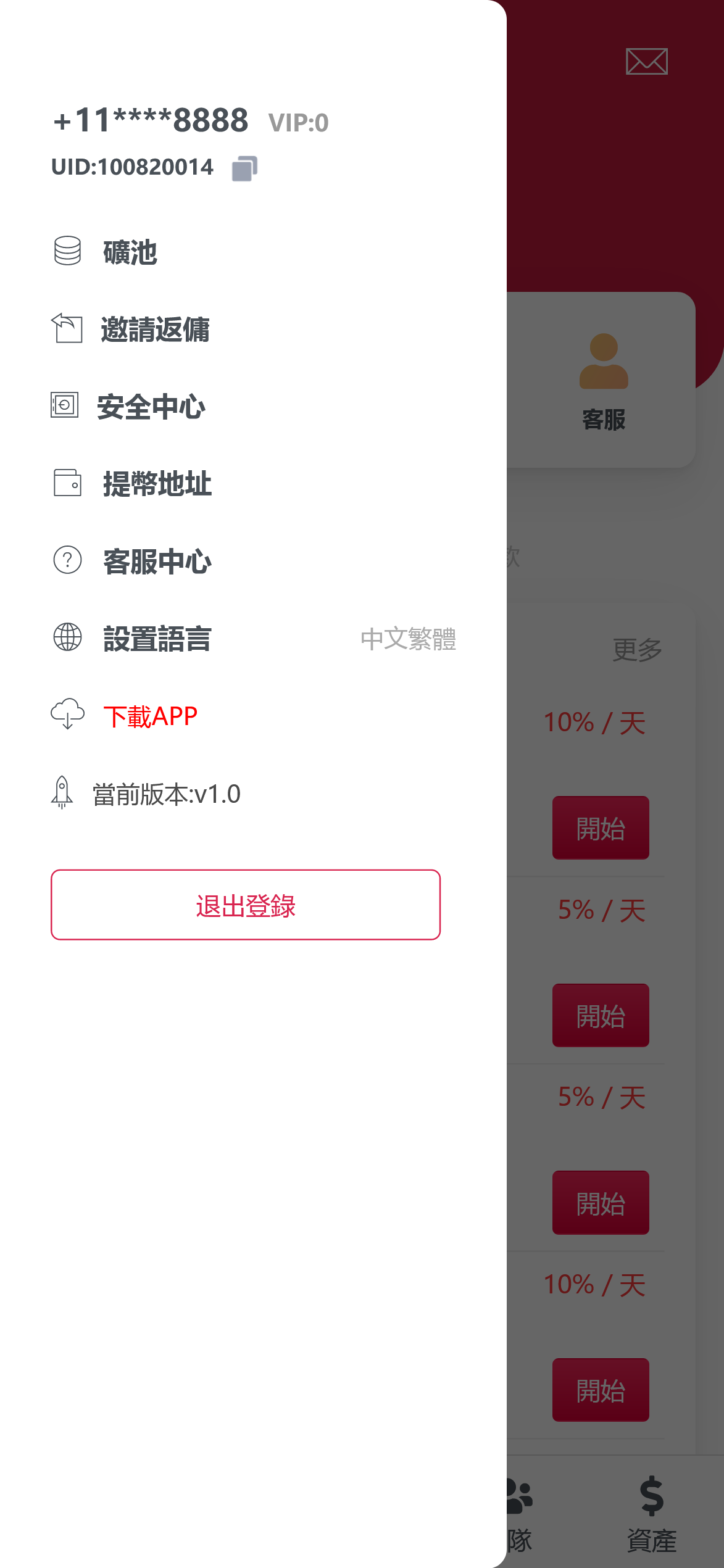Select the 邀請返傭 invite rebate icon
The height and width of the screenshot is (1568, 724).
(66, 329)
